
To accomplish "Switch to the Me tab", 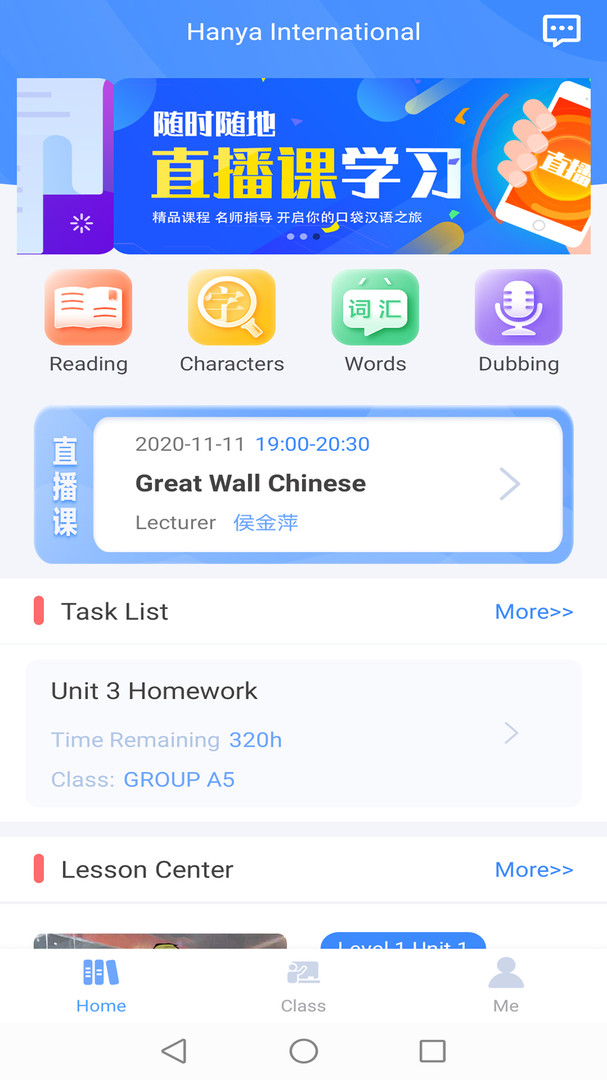I will point(506,986).
